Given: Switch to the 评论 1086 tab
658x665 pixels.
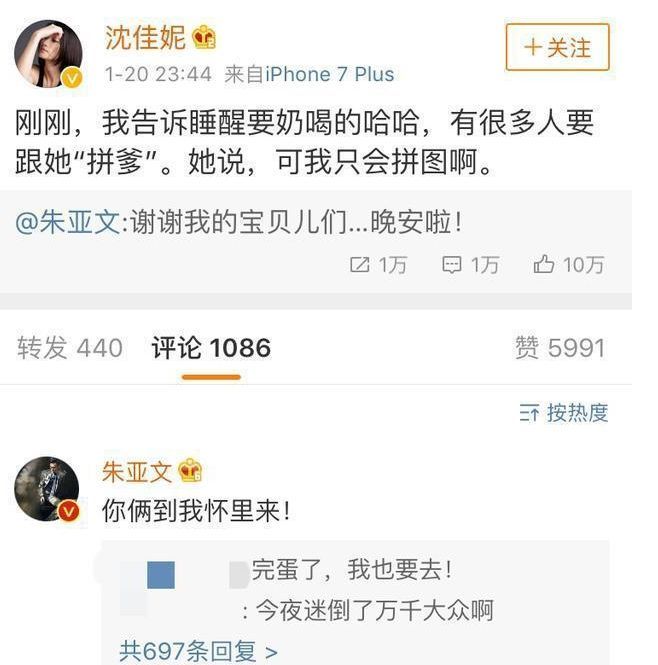Looking at the screenshot, I should pos(211,348).
